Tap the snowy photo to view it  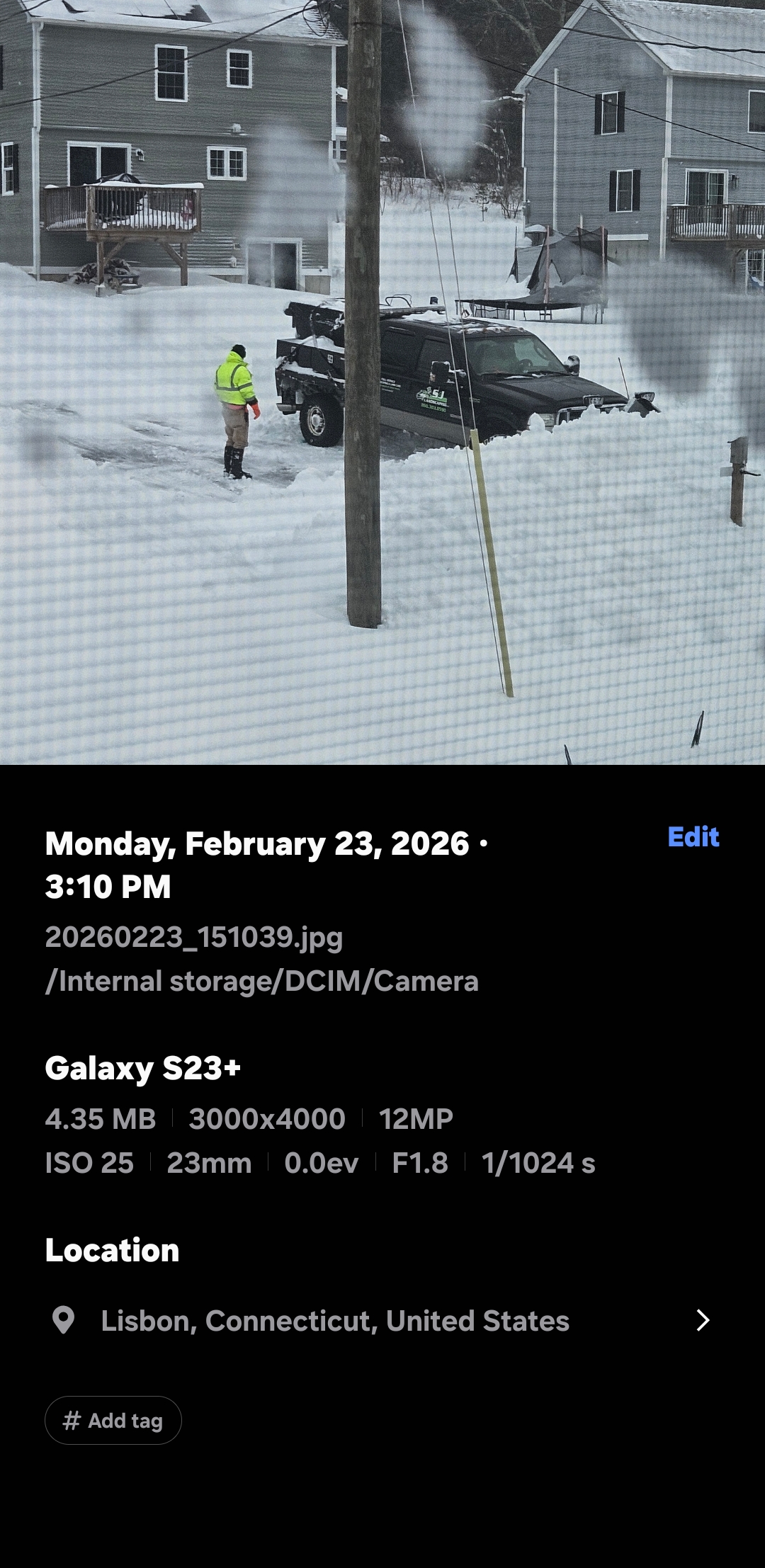pyautogui.click(x=382, y=382)
